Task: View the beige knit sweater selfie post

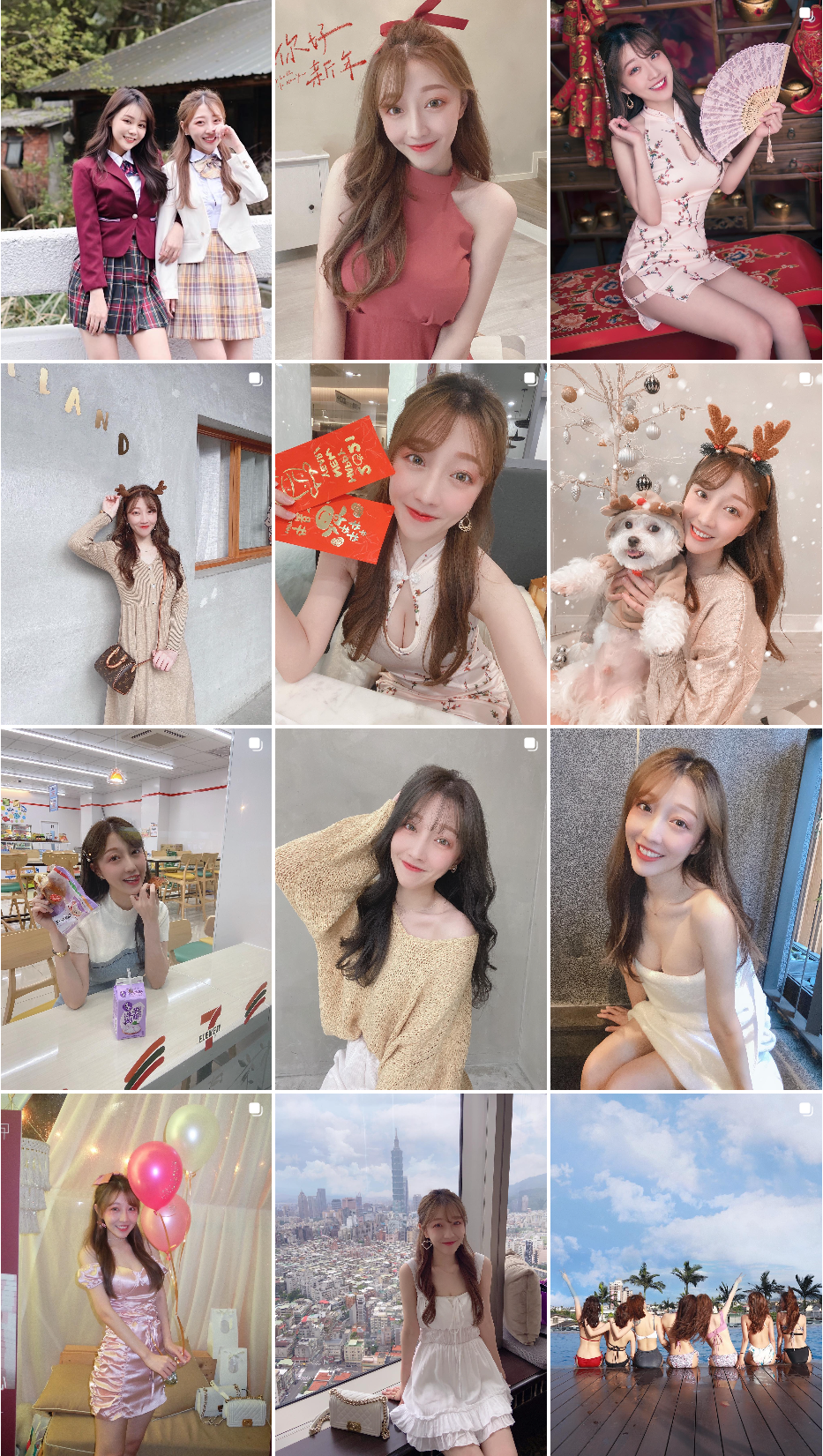Action: pos(411,909)
